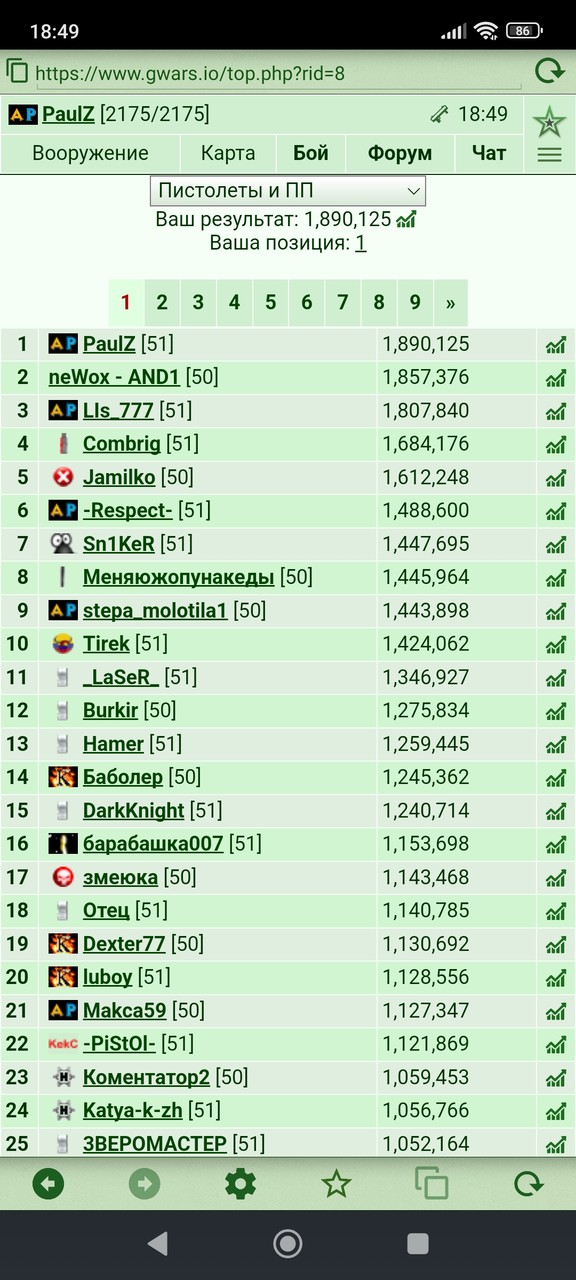This screenshot has height=1280, width=576.
Task: Expand the Пистолеты и ПП dropdown
Action: point(288,191)
